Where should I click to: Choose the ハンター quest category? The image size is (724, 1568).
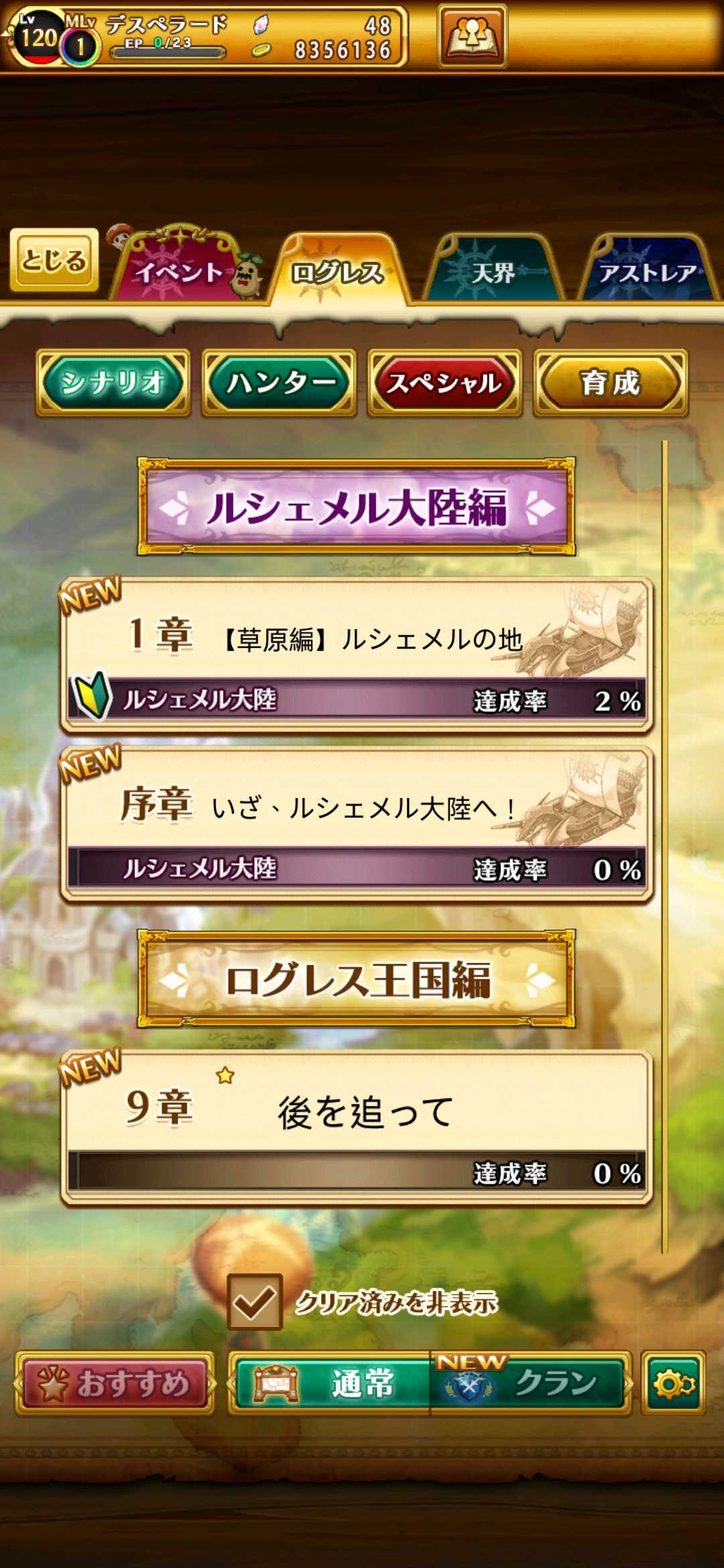coord(279,383)
